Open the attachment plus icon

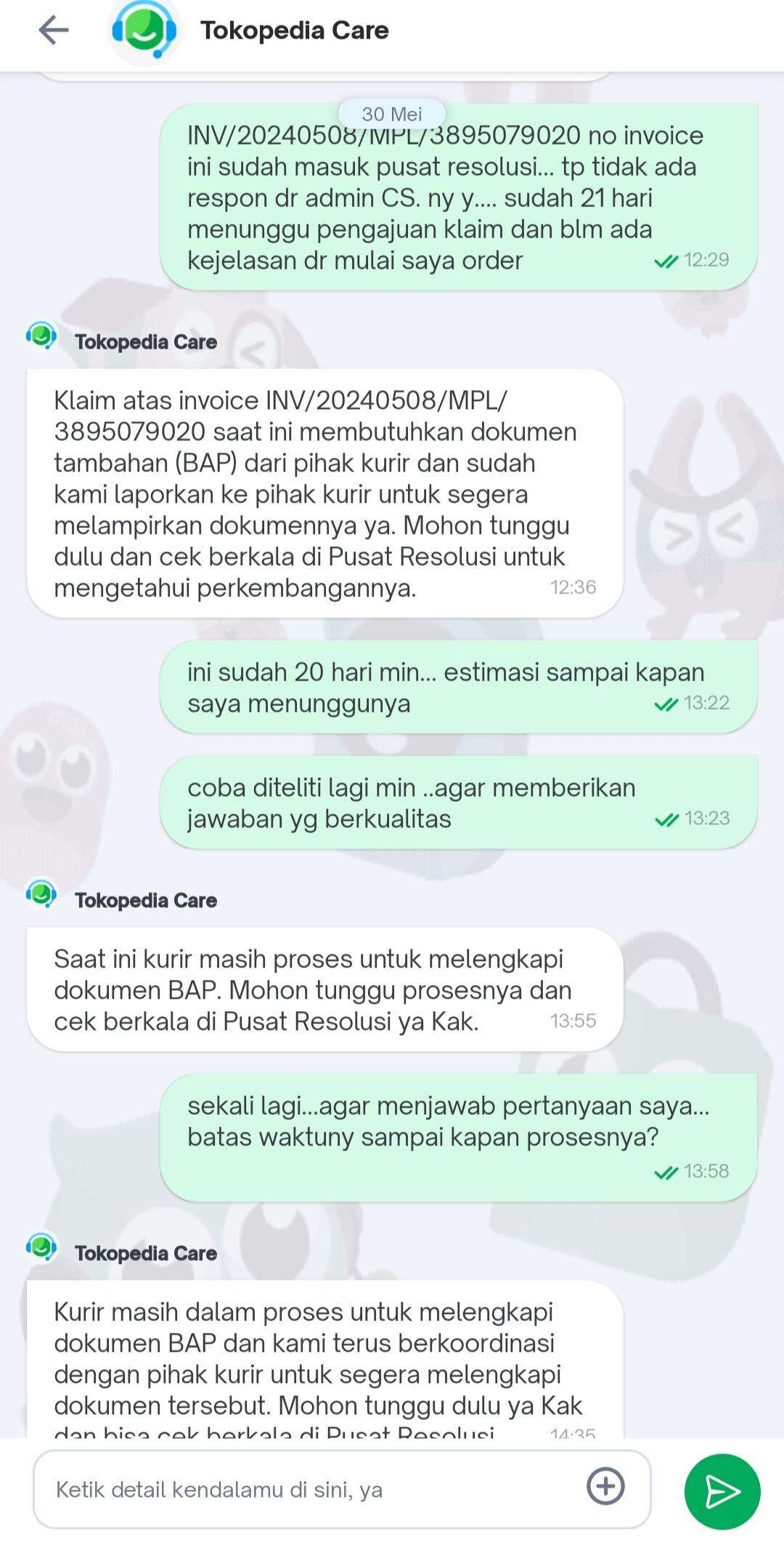(x=605, y=1486)
